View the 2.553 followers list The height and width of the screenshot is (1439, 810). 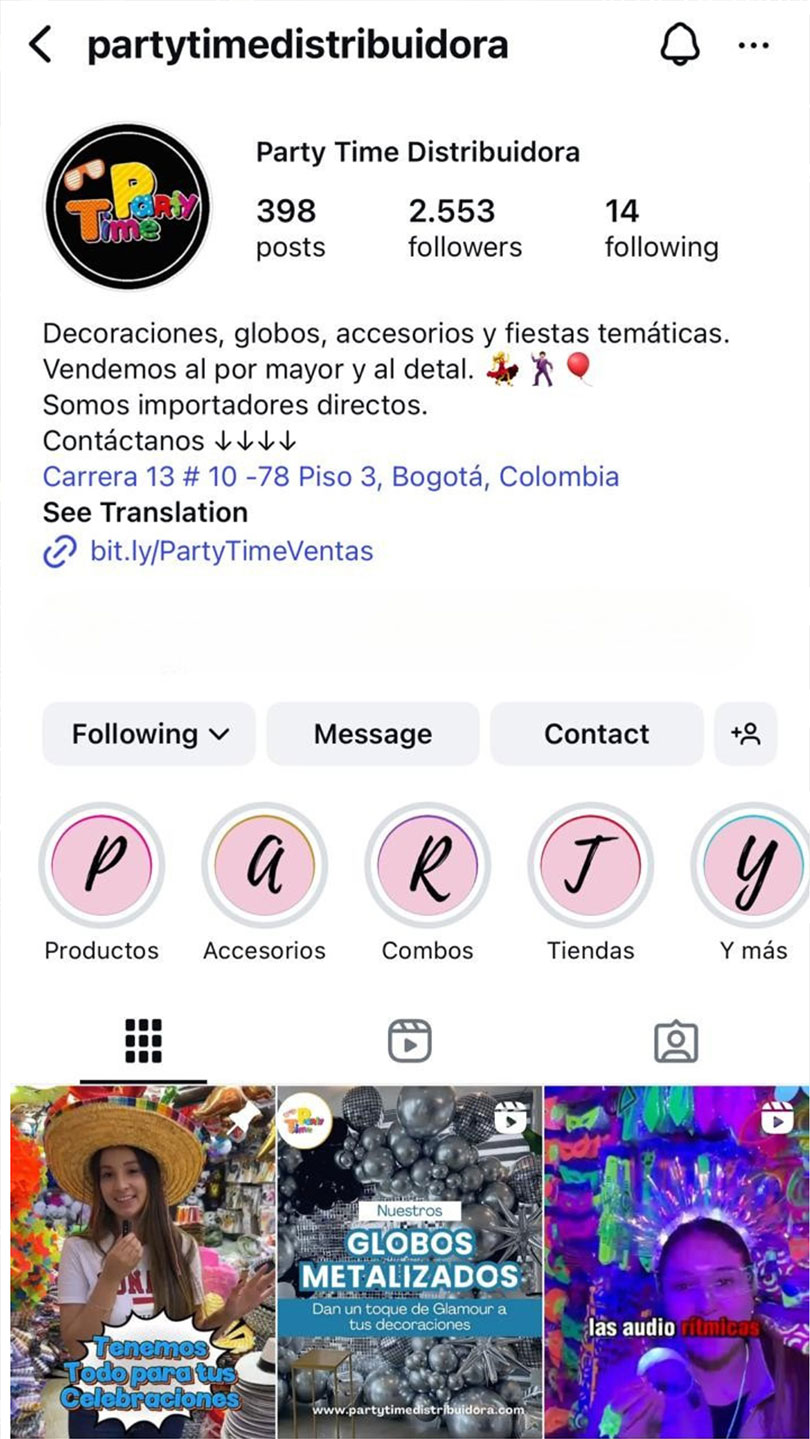(x=464, y=228)
